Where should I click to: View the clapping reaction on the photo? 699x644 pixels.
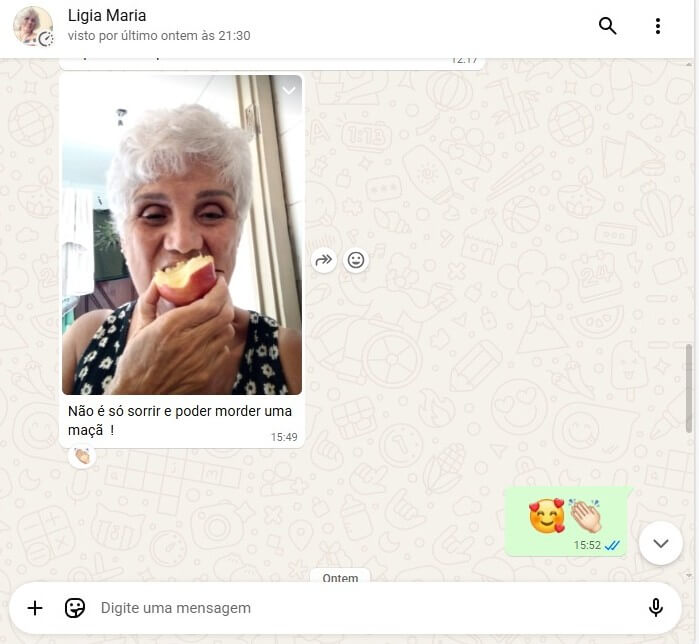(x=82, y=456)
